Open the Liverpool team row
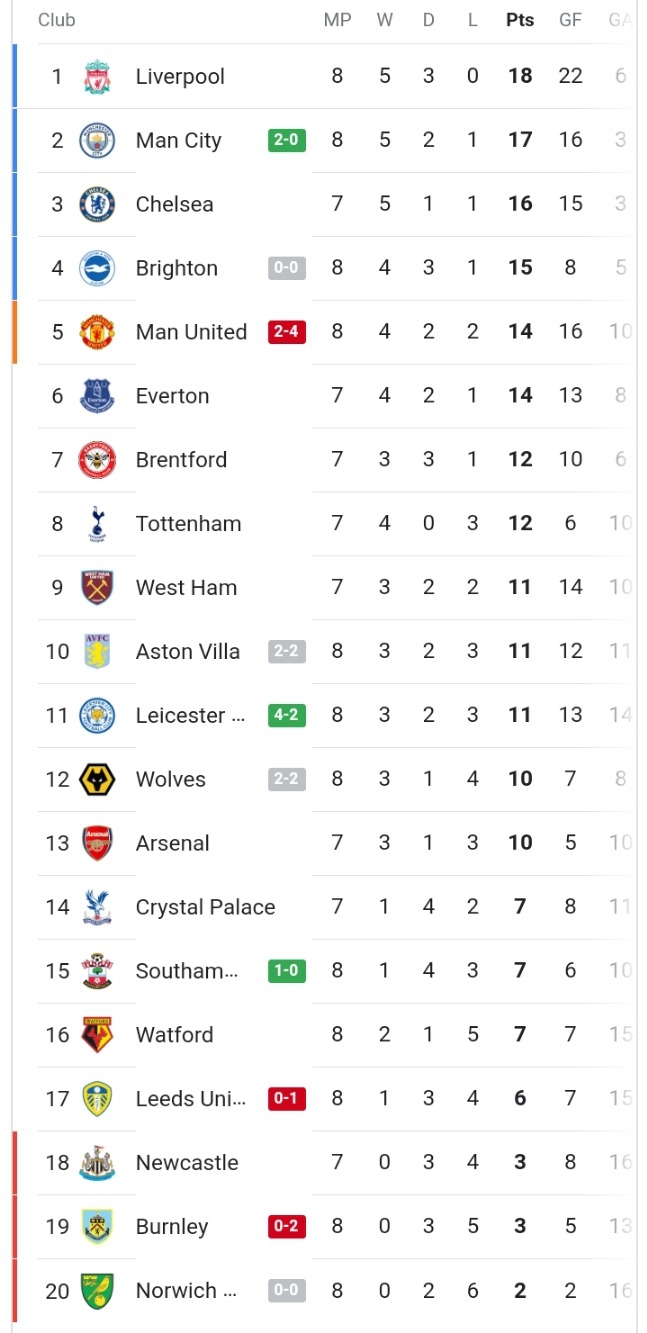 click(325, 76)
